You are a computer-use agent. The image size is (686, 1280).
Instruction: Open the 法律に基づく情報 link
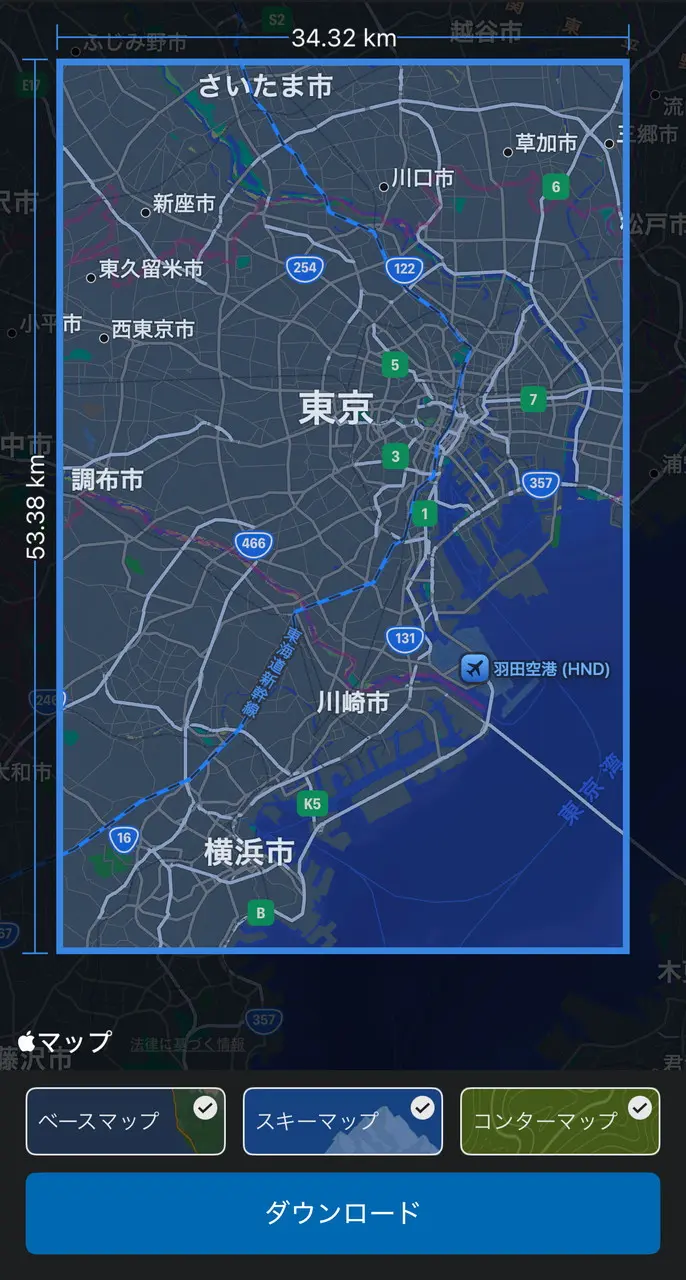pyautogui.click(x=186, y=1044)
